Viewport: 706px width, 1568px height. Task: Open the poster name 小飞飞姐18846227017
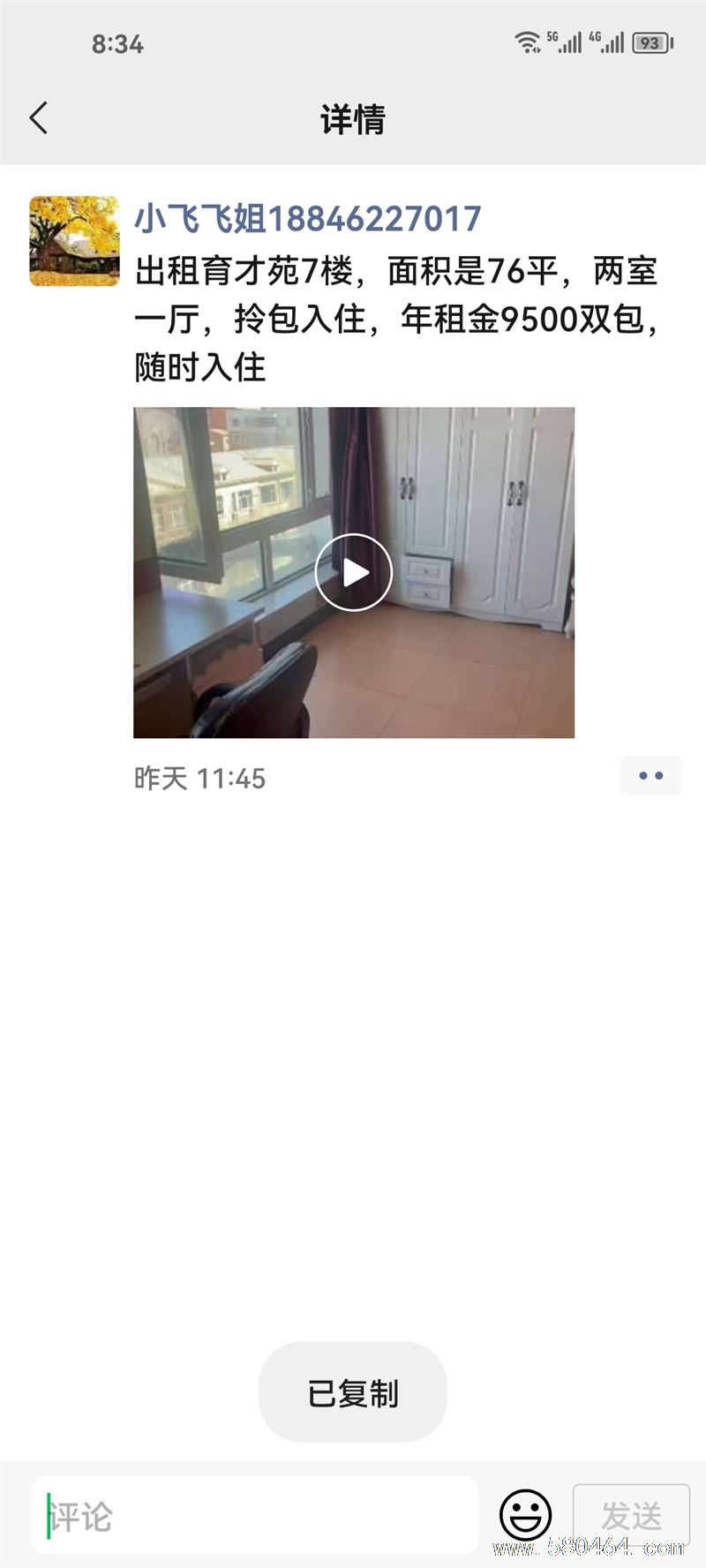pyautogui.click(x=307, y=219)
